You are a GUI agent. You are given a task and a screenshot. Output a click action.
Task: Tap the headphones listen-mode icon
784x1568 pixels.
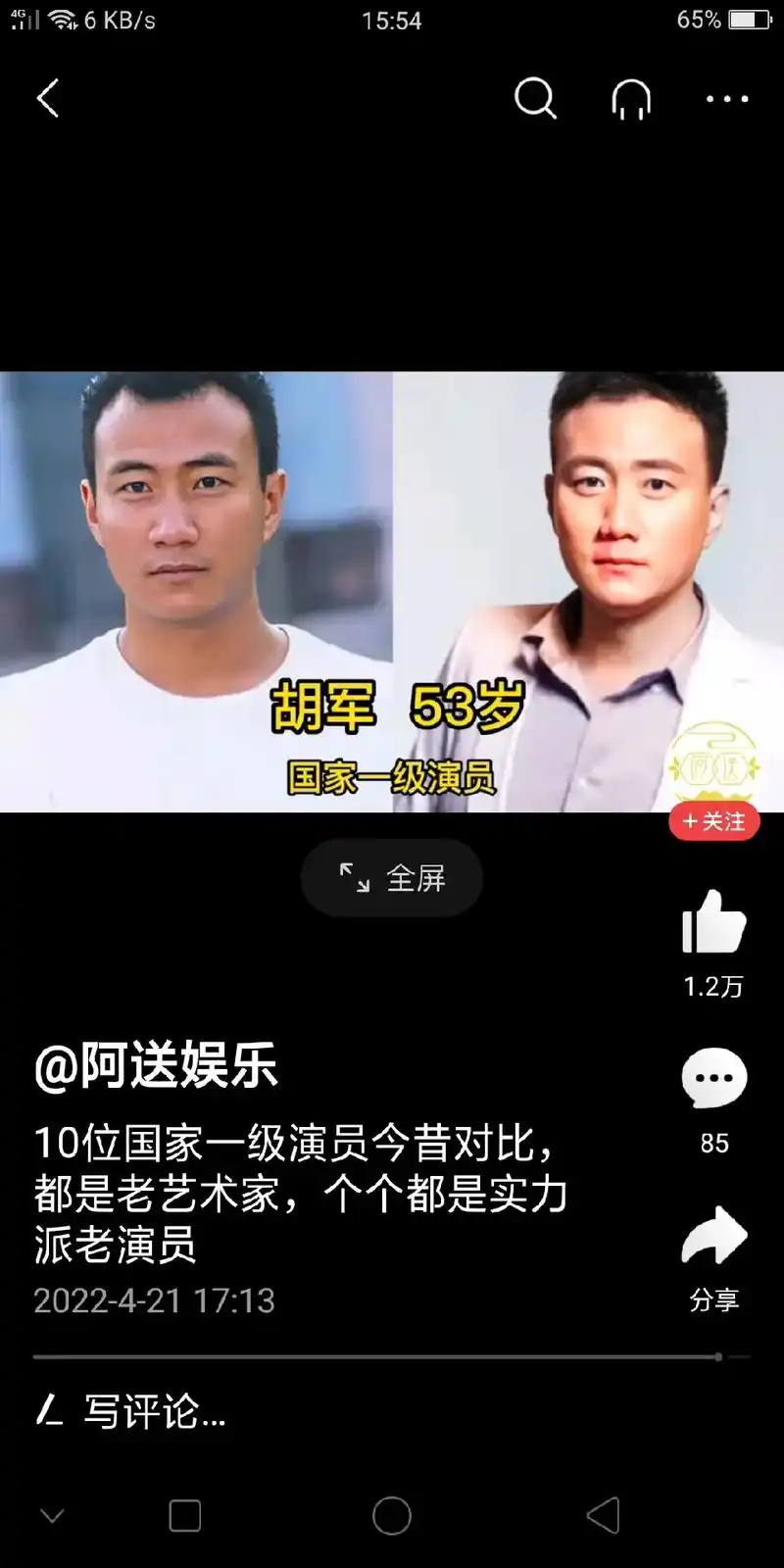pos(630,98)
